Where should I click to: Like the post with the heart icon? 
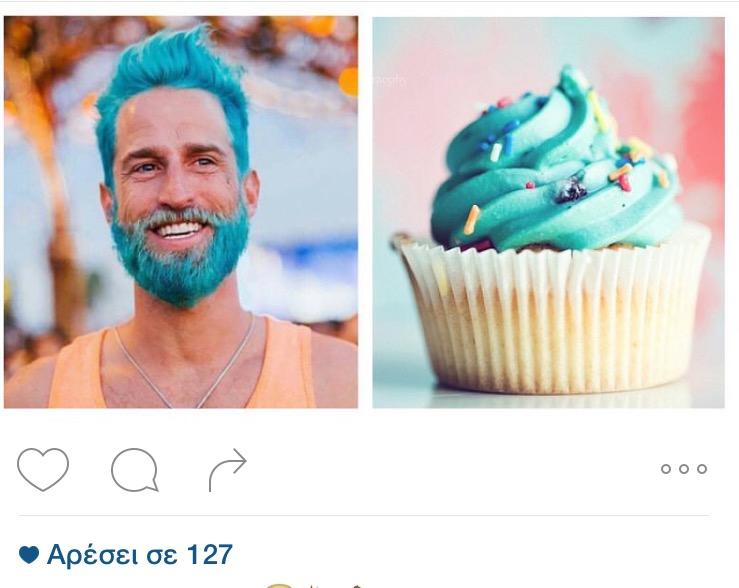tap(43, 469)
